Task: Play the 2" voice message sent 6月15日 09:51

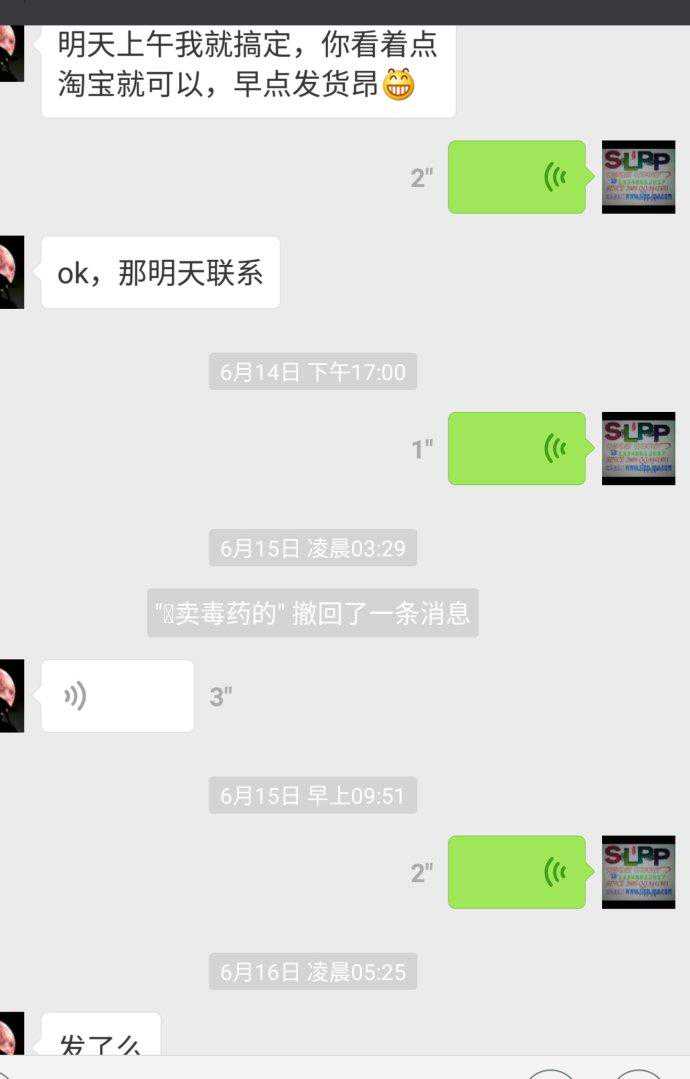Action: click(516, 872)
